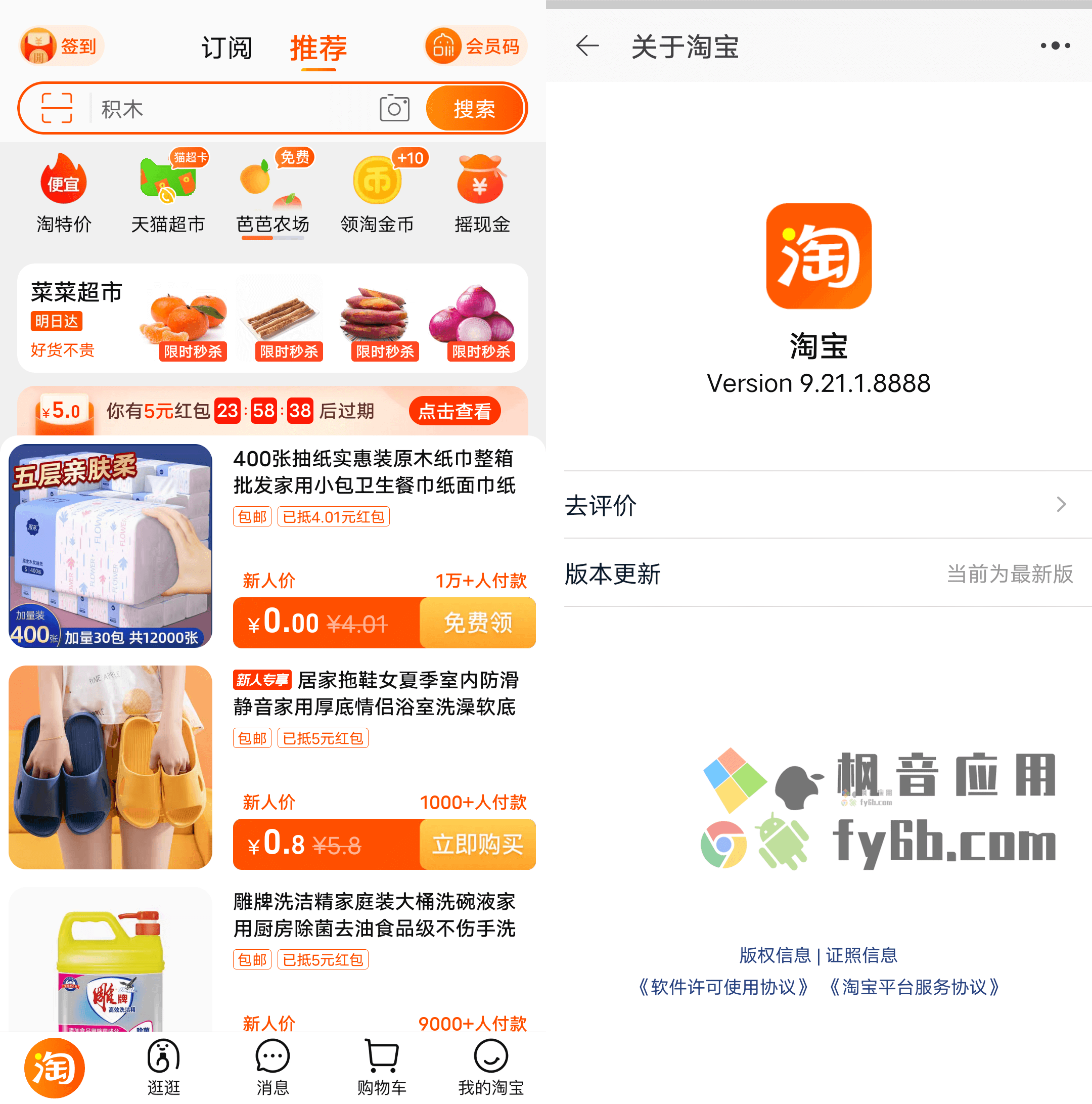Screen dimensions: 1092x1104
Task: Open the 会员码 member code
Action: click(475, 46)
